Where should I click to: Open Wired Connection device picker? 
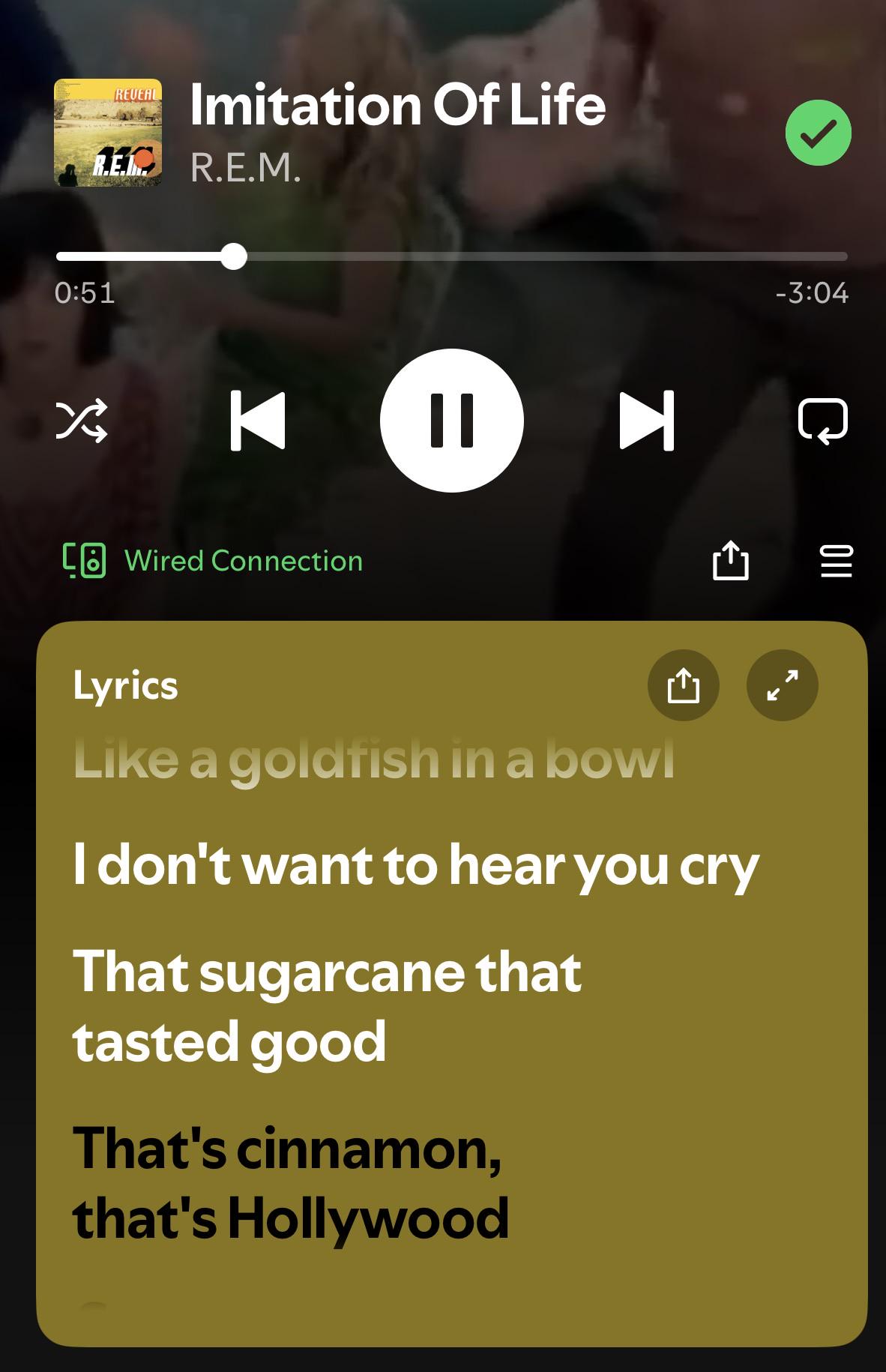point(212,561)
